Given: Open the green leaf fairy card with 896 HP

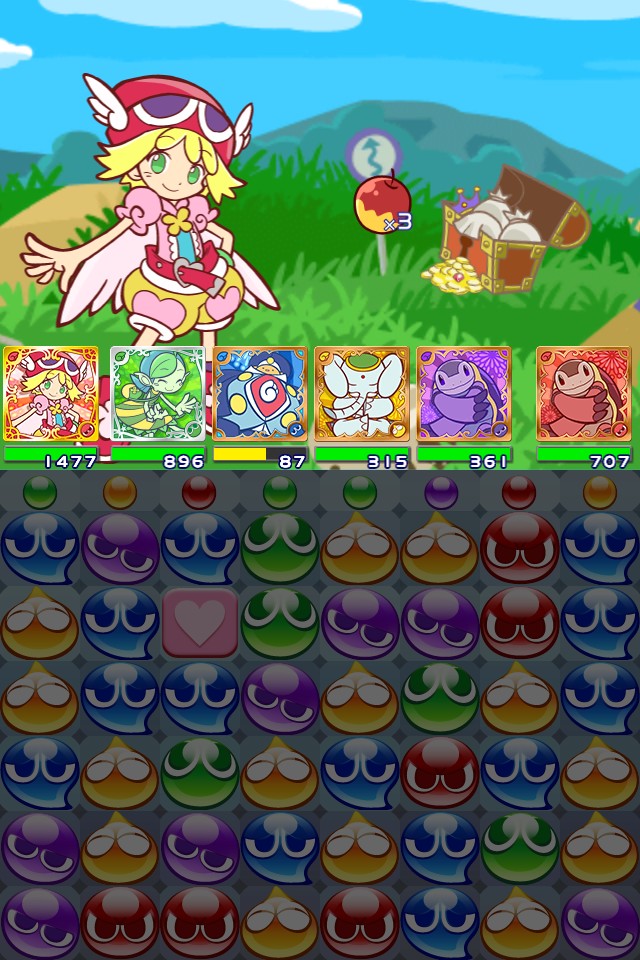Looking at the screenshot, I should coord(157,394).
